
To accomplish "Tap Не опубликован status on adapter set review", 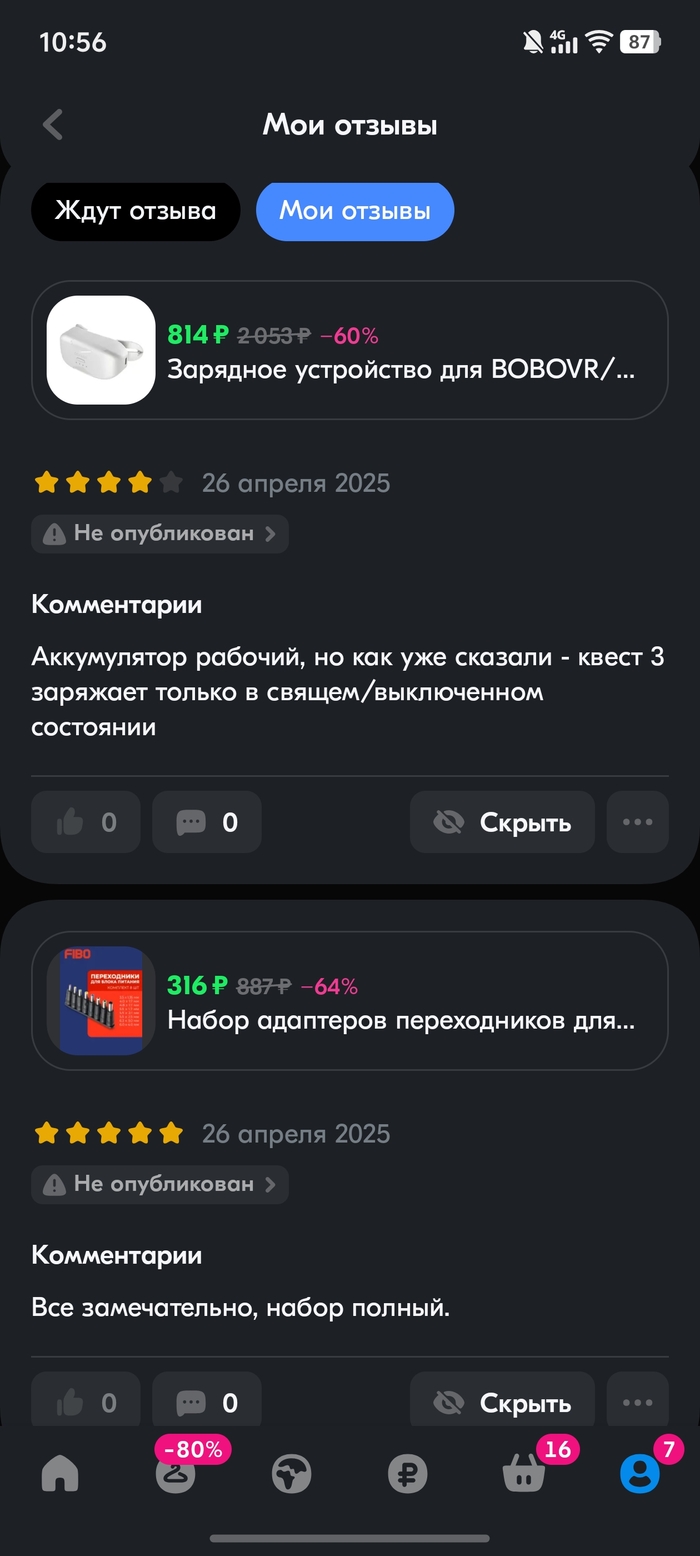I will [160, 1185].
